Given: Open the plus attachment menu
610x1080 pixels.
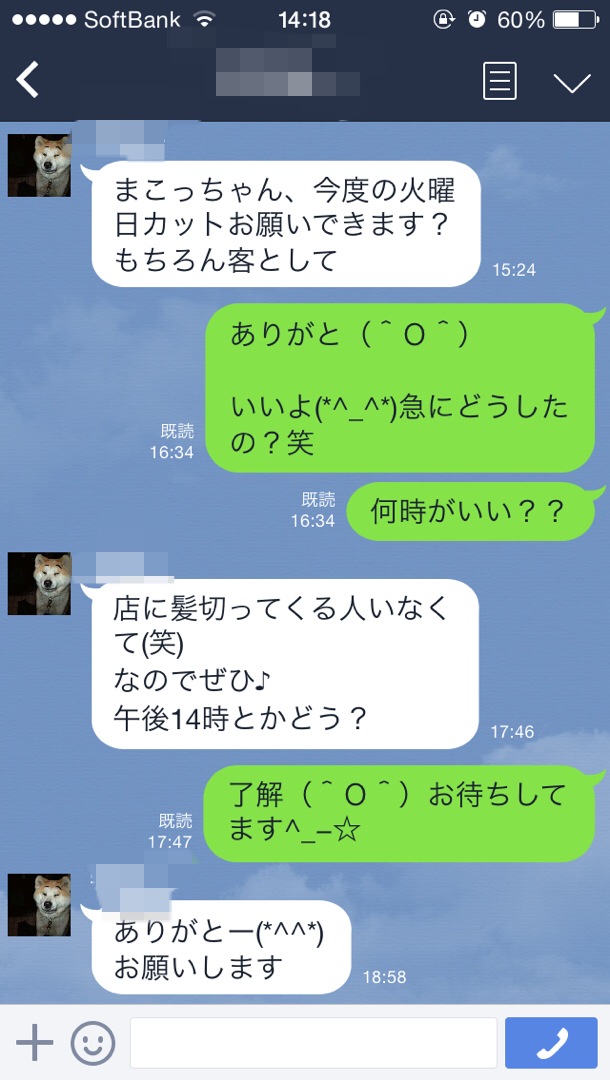Looking at the screenshot, I should coord(34,1043).
